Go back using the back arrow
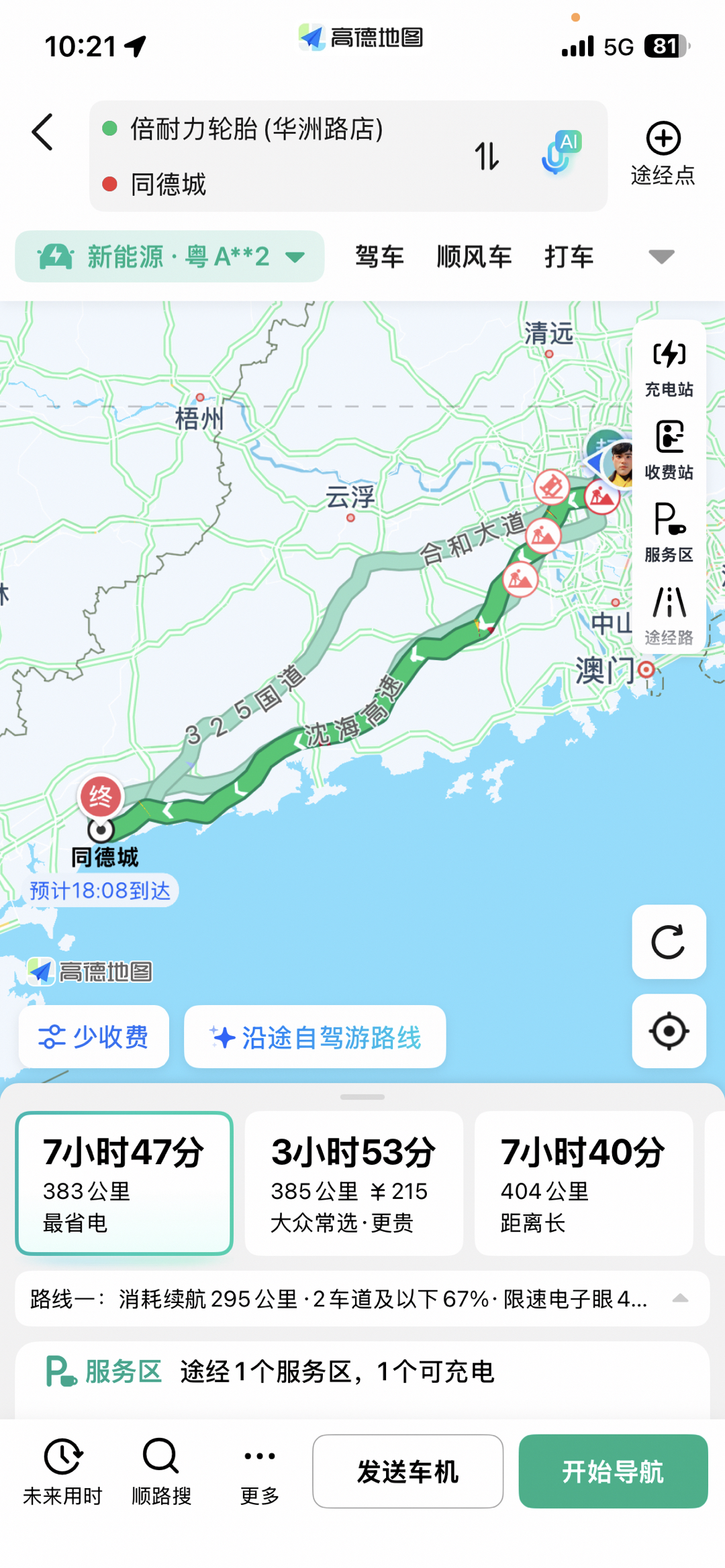725x1568 pixels. pyautogui.click(x=42, y=132)
